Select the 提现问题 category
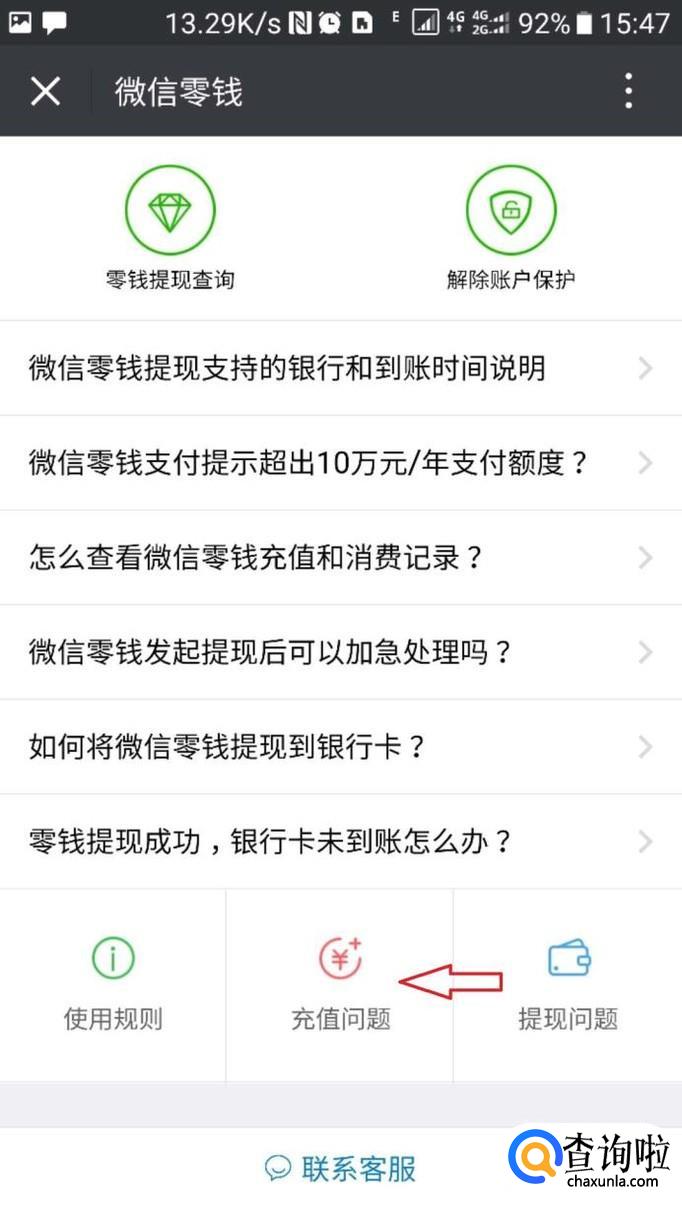682x1212 pixels. [x=567, y=985]
